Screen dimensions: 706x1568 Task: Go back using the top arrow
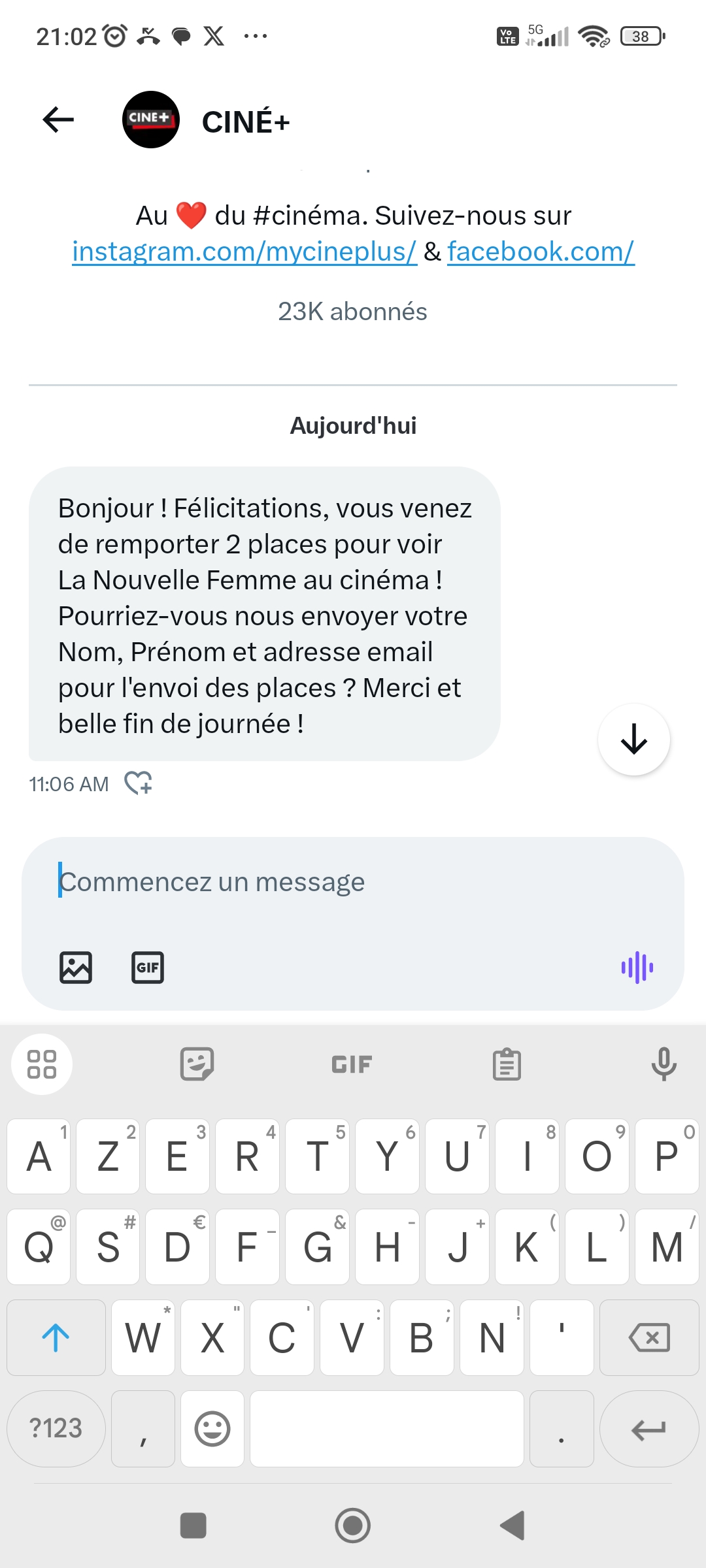58,120
